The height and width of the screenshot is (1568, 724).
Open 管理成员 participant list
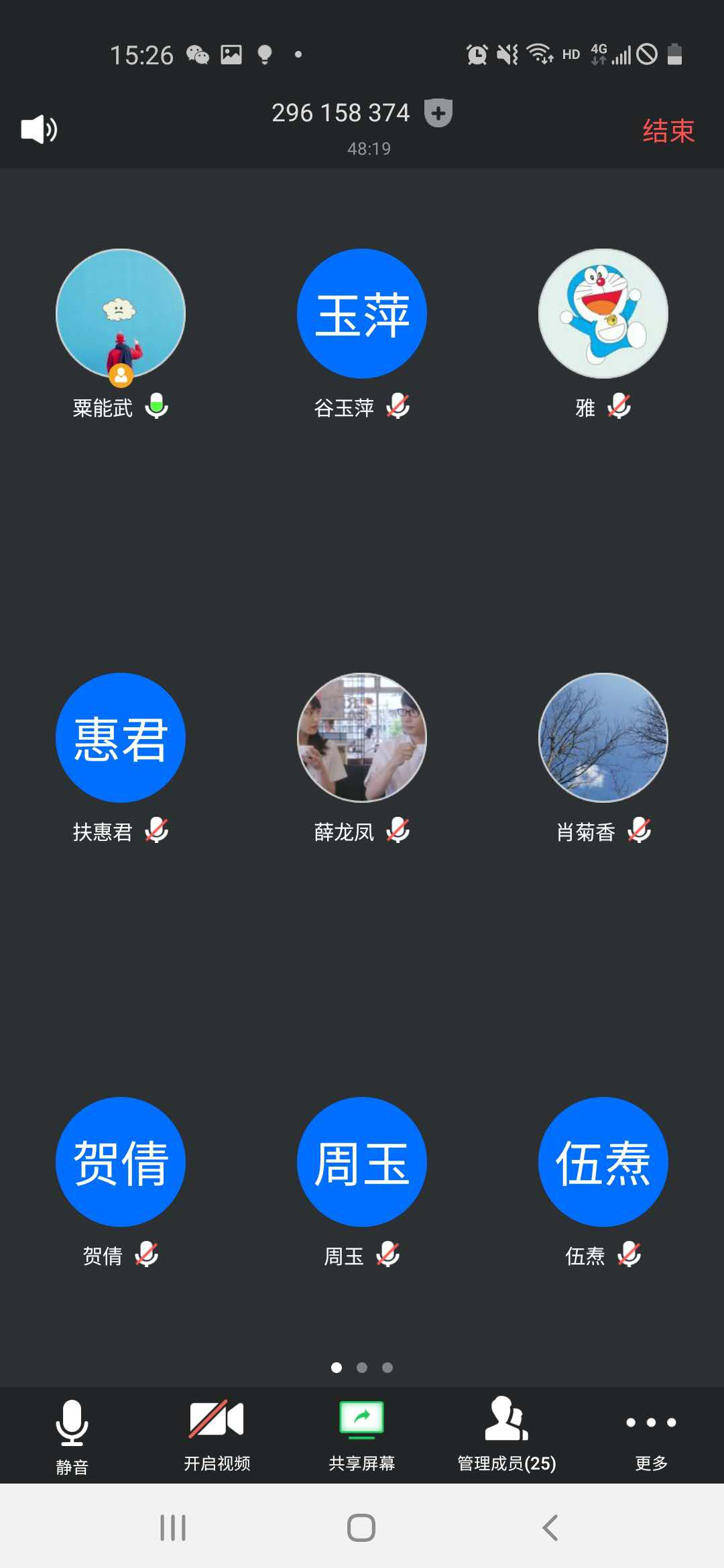(x=506, y=1435)
